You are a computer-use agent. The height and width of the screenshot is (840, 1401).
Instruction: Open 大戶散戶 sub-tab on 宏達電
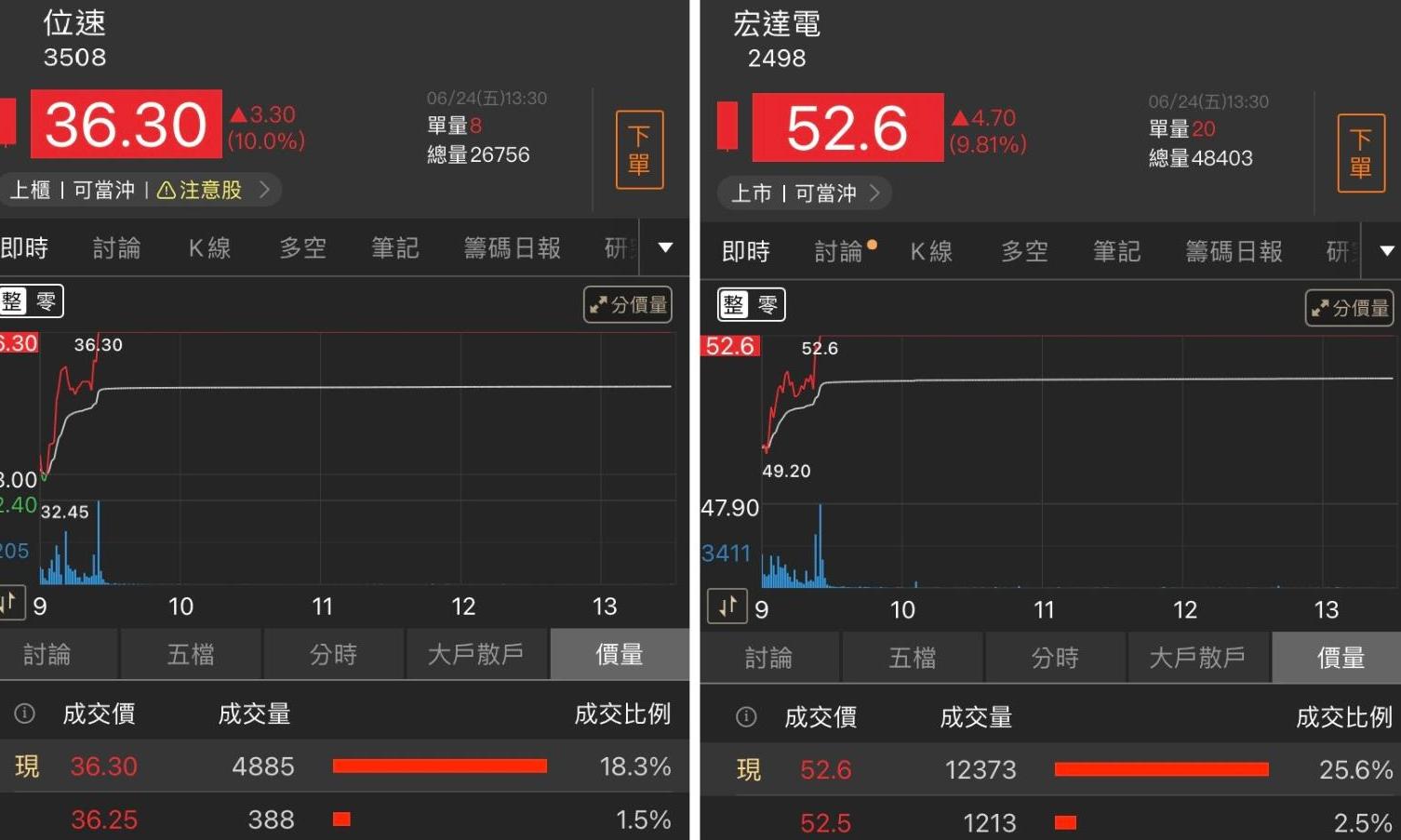tap(1197, 659)
